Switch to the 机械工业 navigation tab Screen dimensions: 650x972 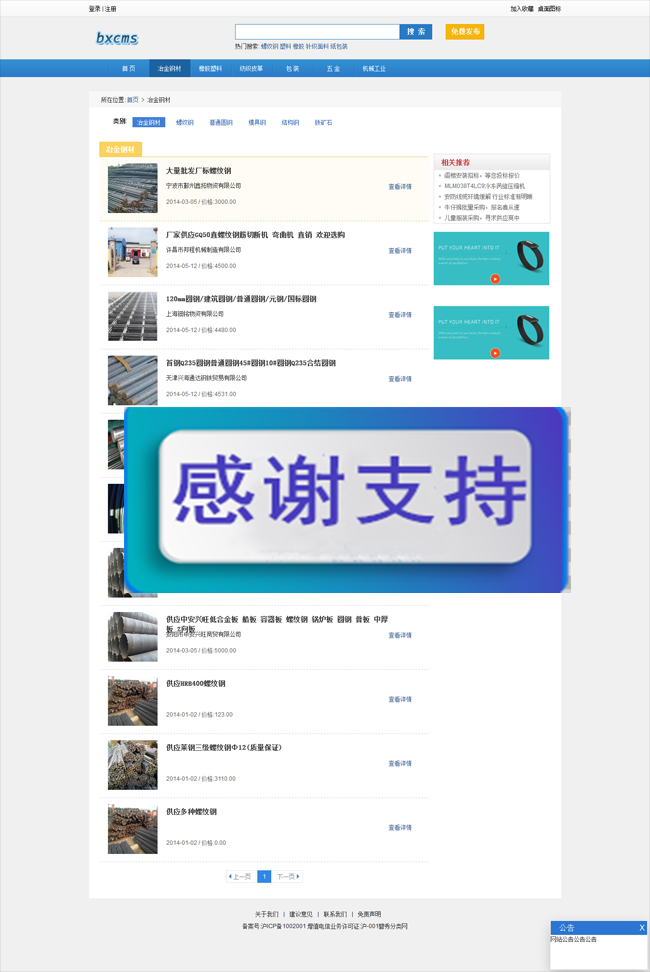click(374, 69)
